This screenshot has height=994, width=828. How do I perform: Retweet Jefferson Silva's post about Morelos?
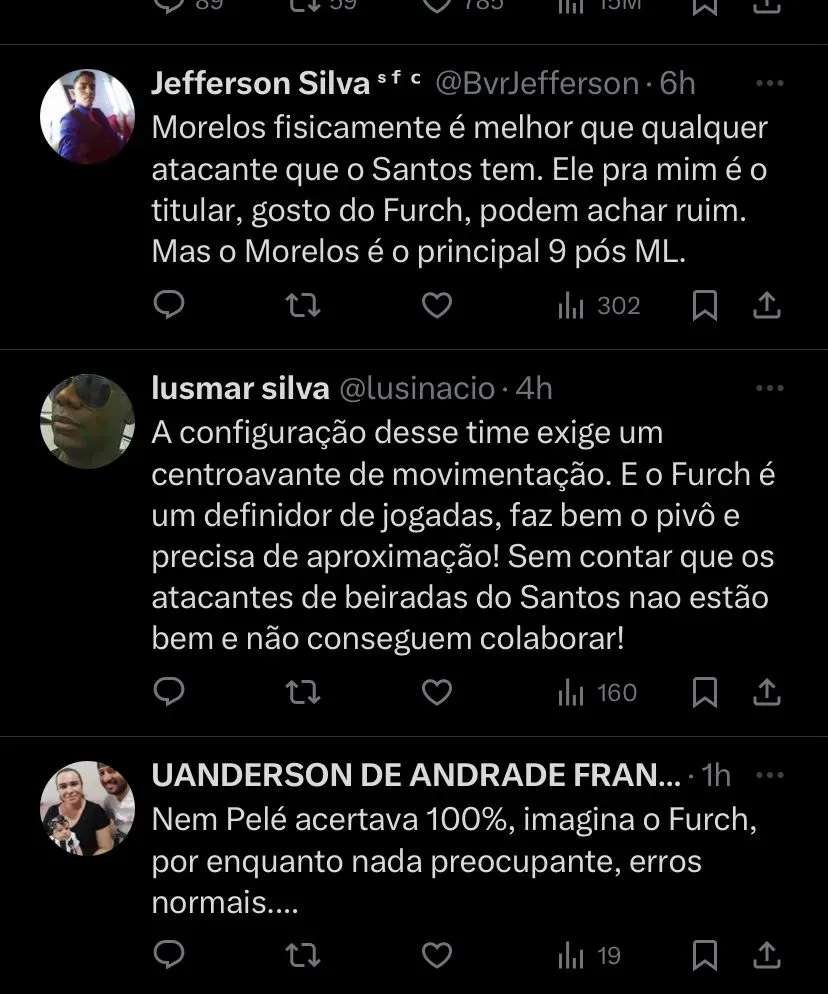click(303, 305)
